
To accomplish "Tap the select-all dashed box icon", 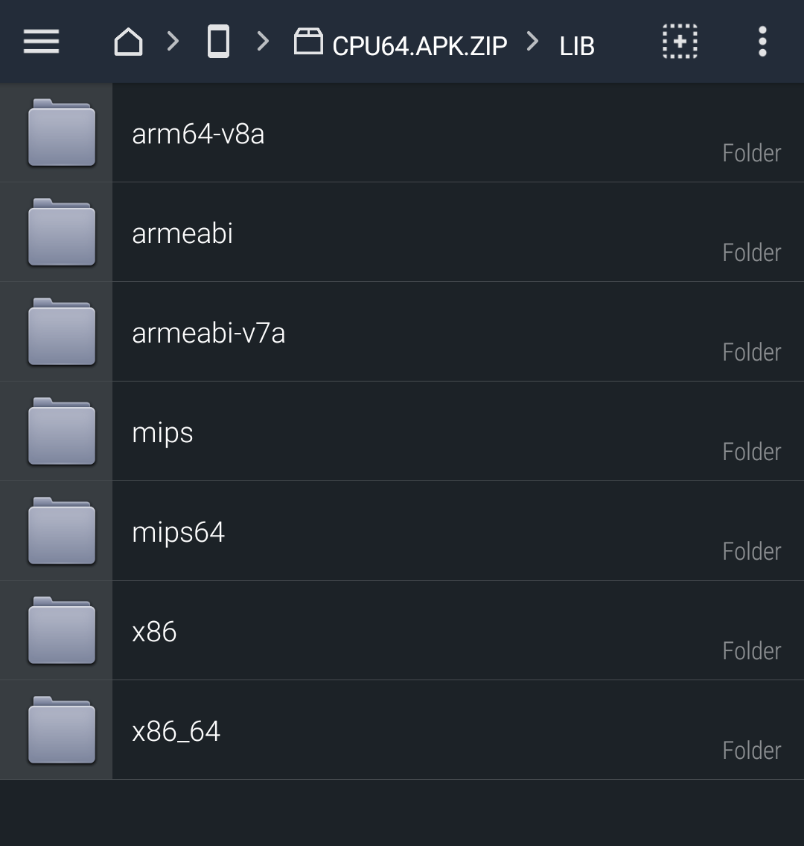I will pyautogui.click(x=680, y=42).
